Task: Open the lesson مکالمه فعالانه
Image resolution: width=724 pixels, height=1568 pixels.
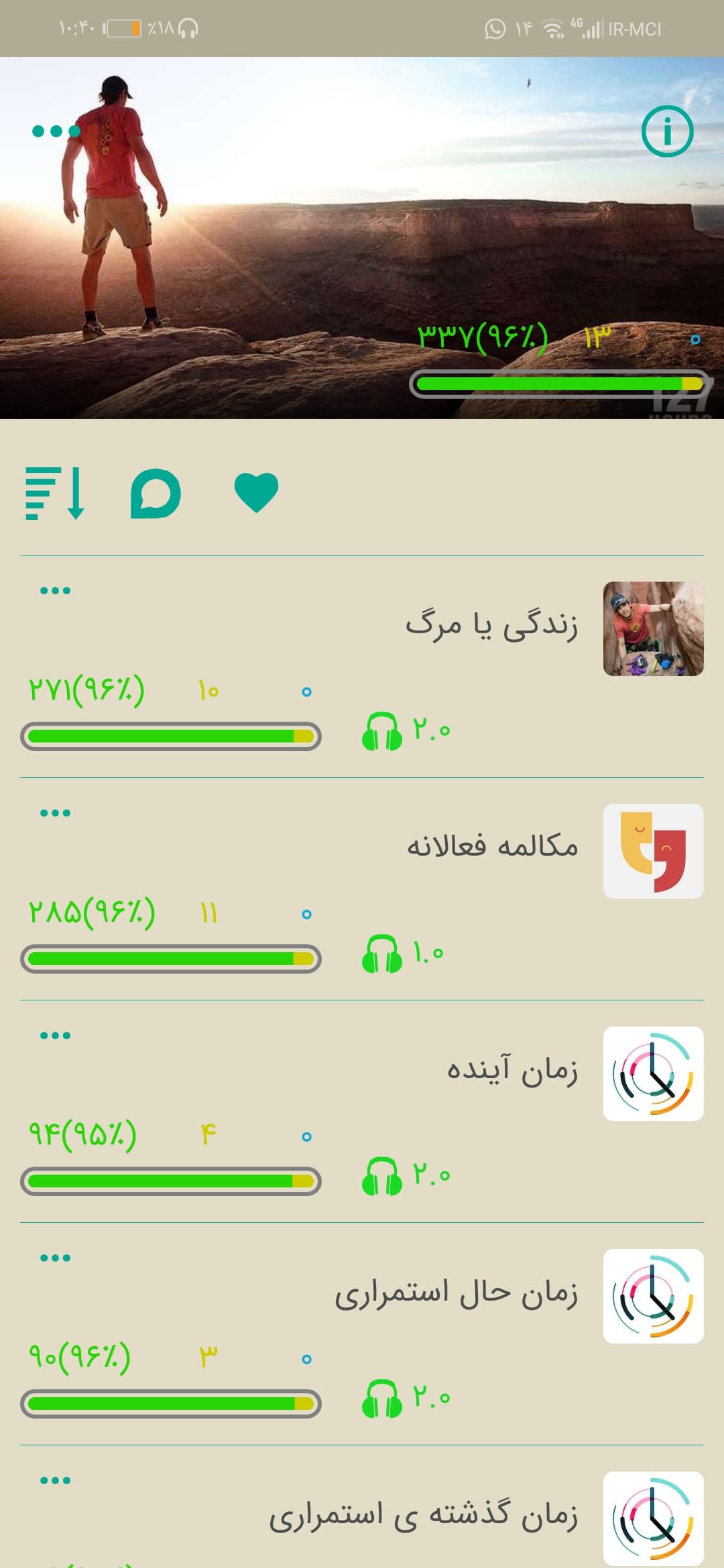Action: 493,847
